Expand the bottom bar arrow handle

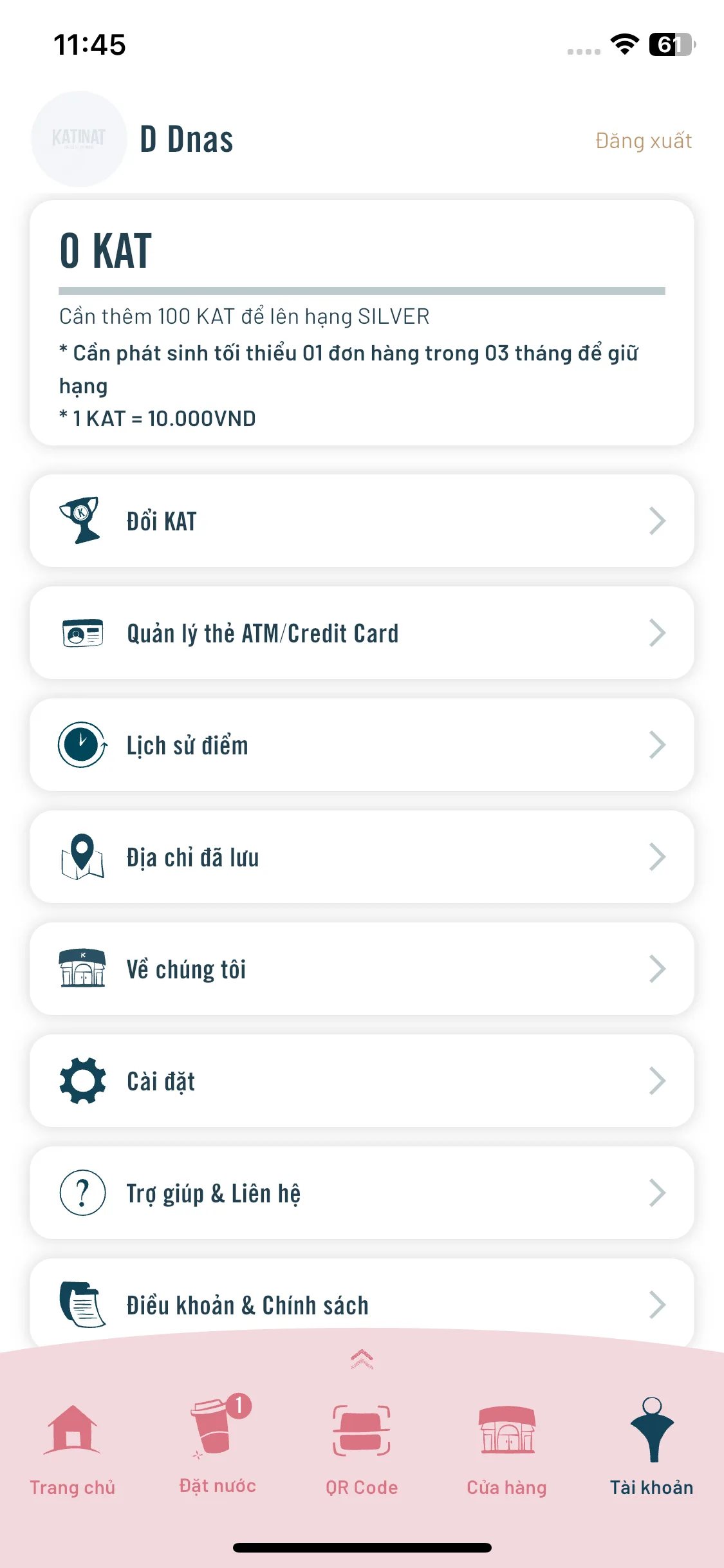362,1358
